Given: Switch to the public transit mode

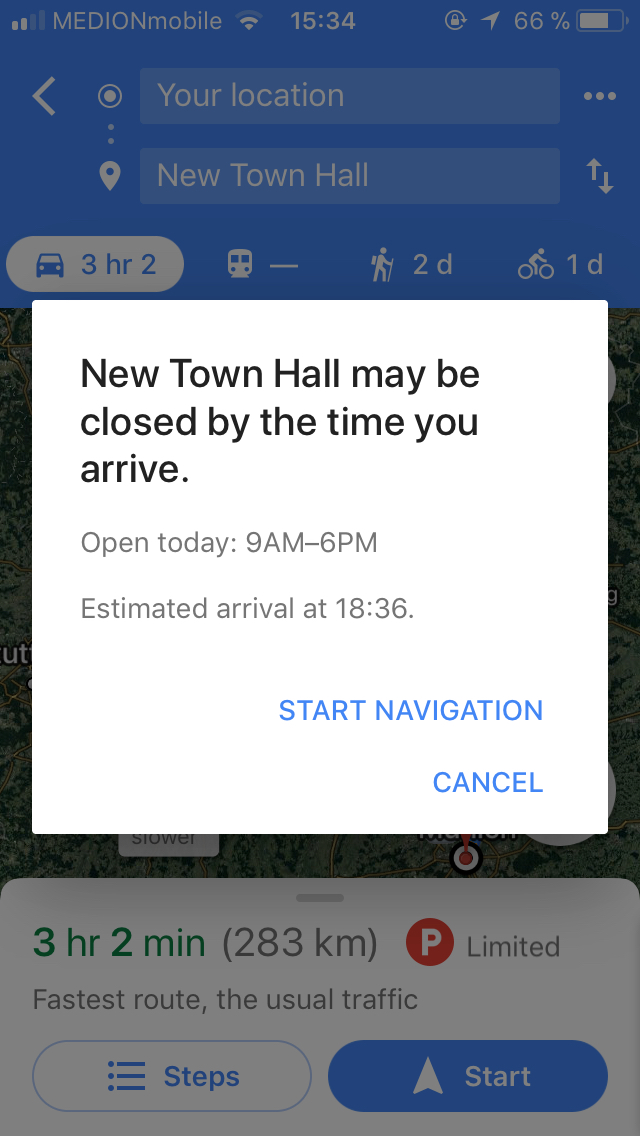Looking at the screenshot, I should 262,265.
